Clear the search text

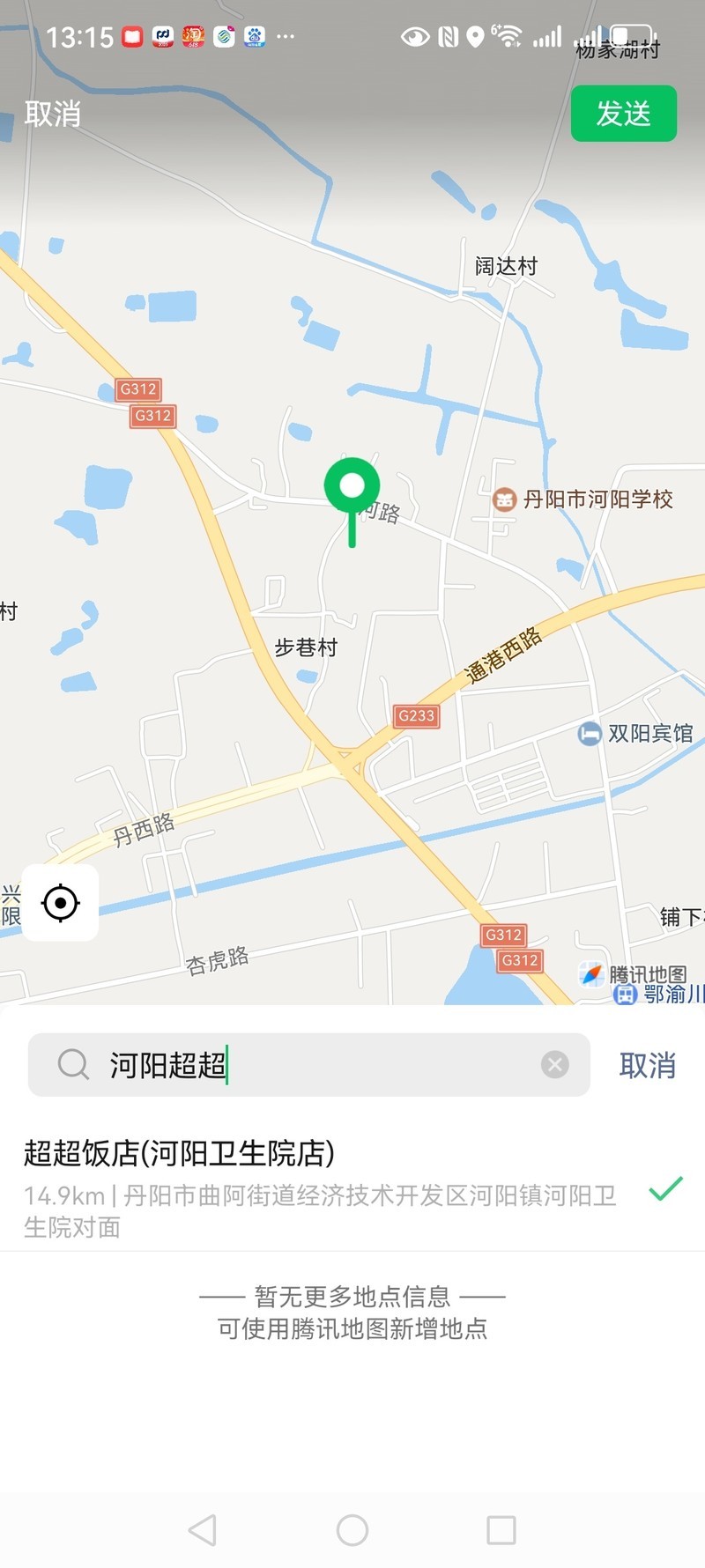[x=555, y=1065]
